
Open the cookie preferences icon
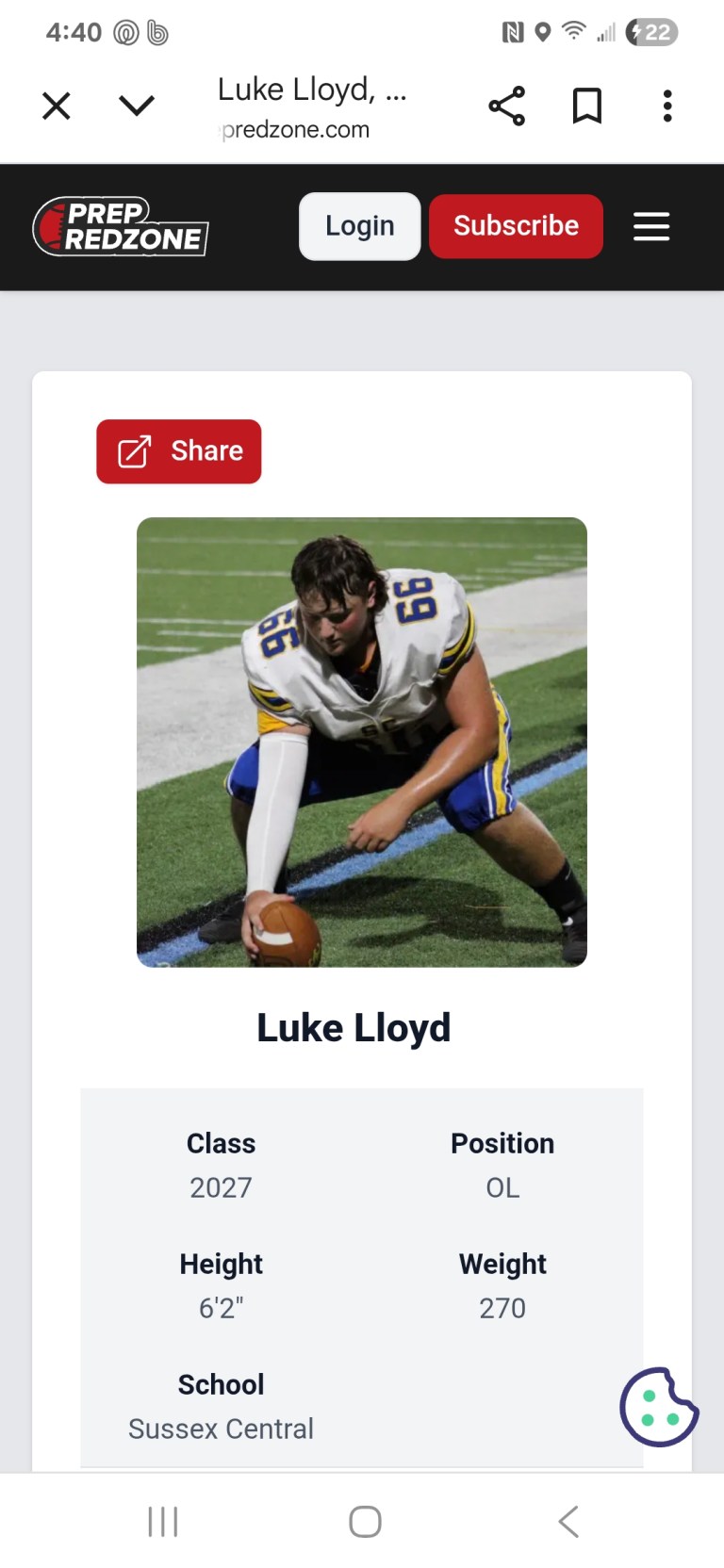659,1407
